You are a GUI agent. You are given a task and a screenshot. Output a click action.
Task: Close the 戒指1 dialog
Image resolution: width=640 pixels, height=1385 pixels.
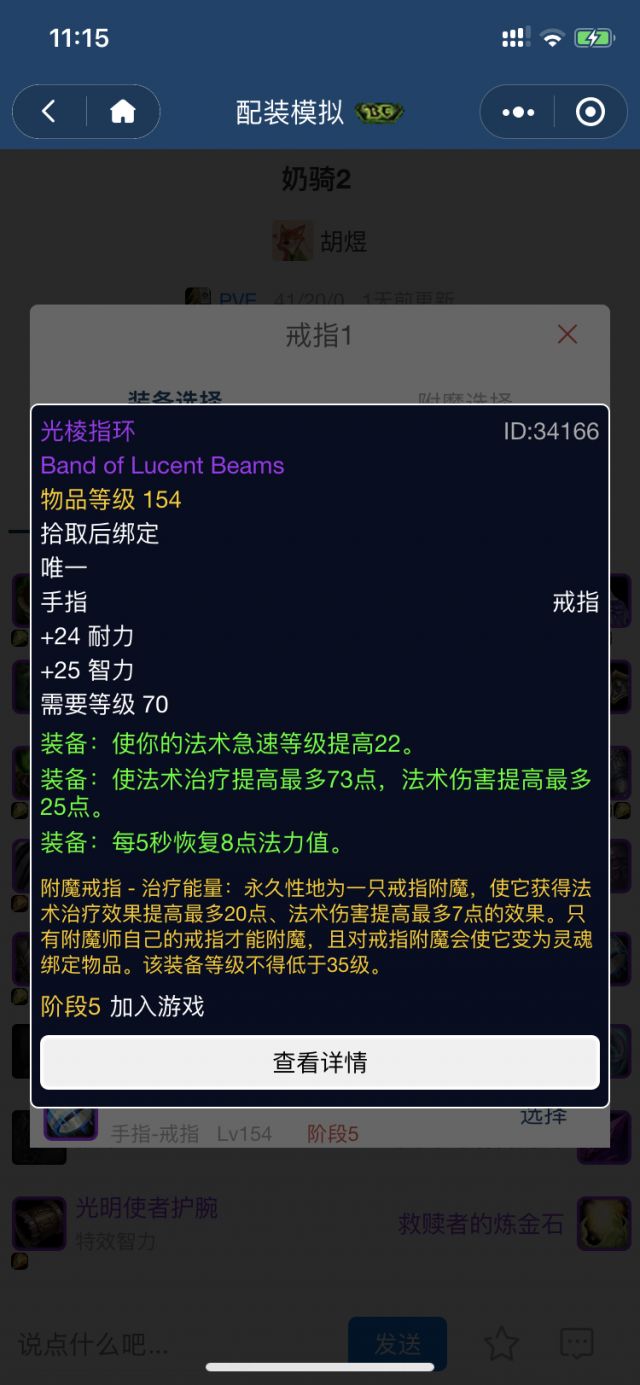coord(567,334)
